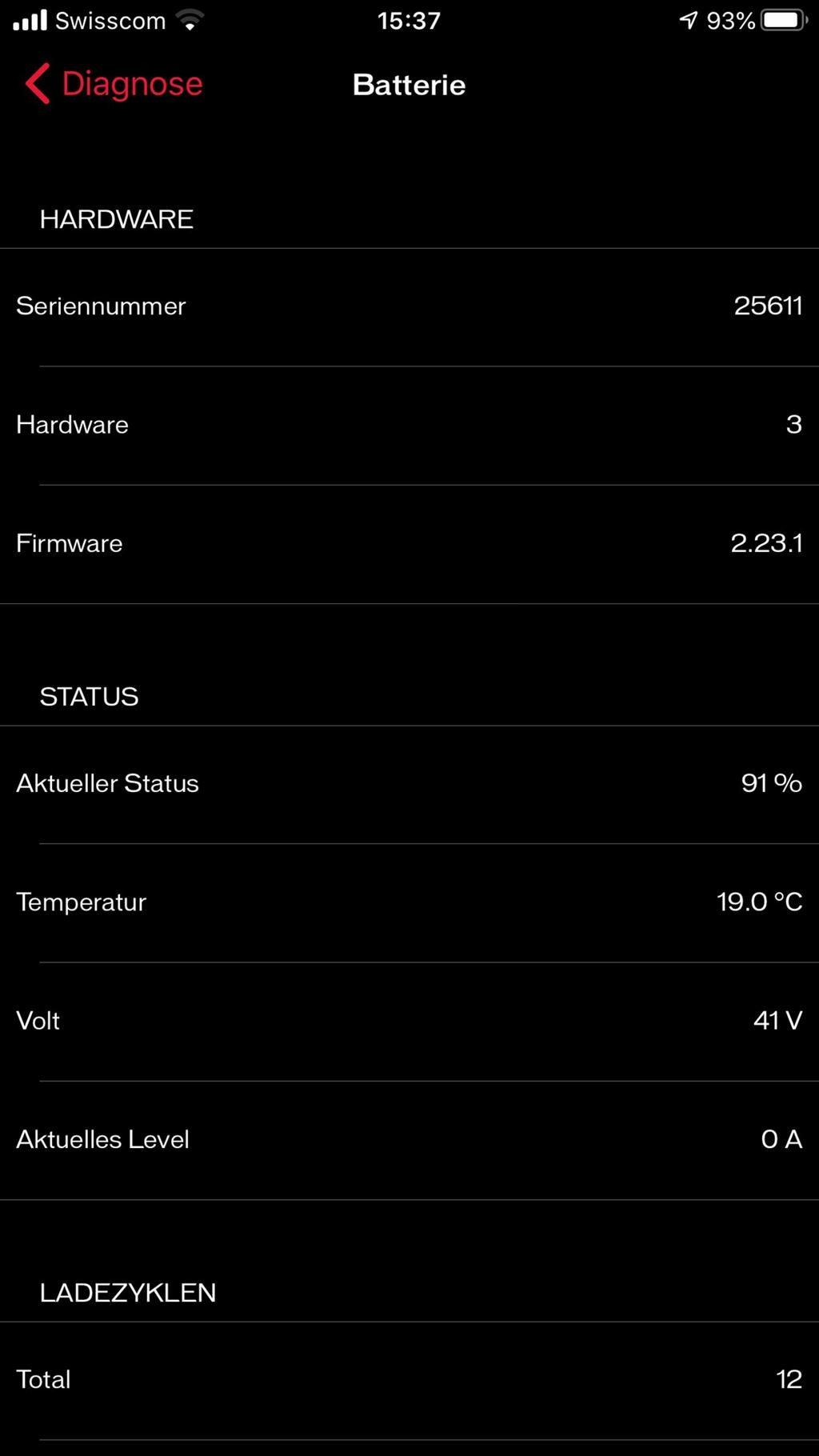Go back to the Diagnose screen
The image size is (819, 1456).
coord(114,84)
